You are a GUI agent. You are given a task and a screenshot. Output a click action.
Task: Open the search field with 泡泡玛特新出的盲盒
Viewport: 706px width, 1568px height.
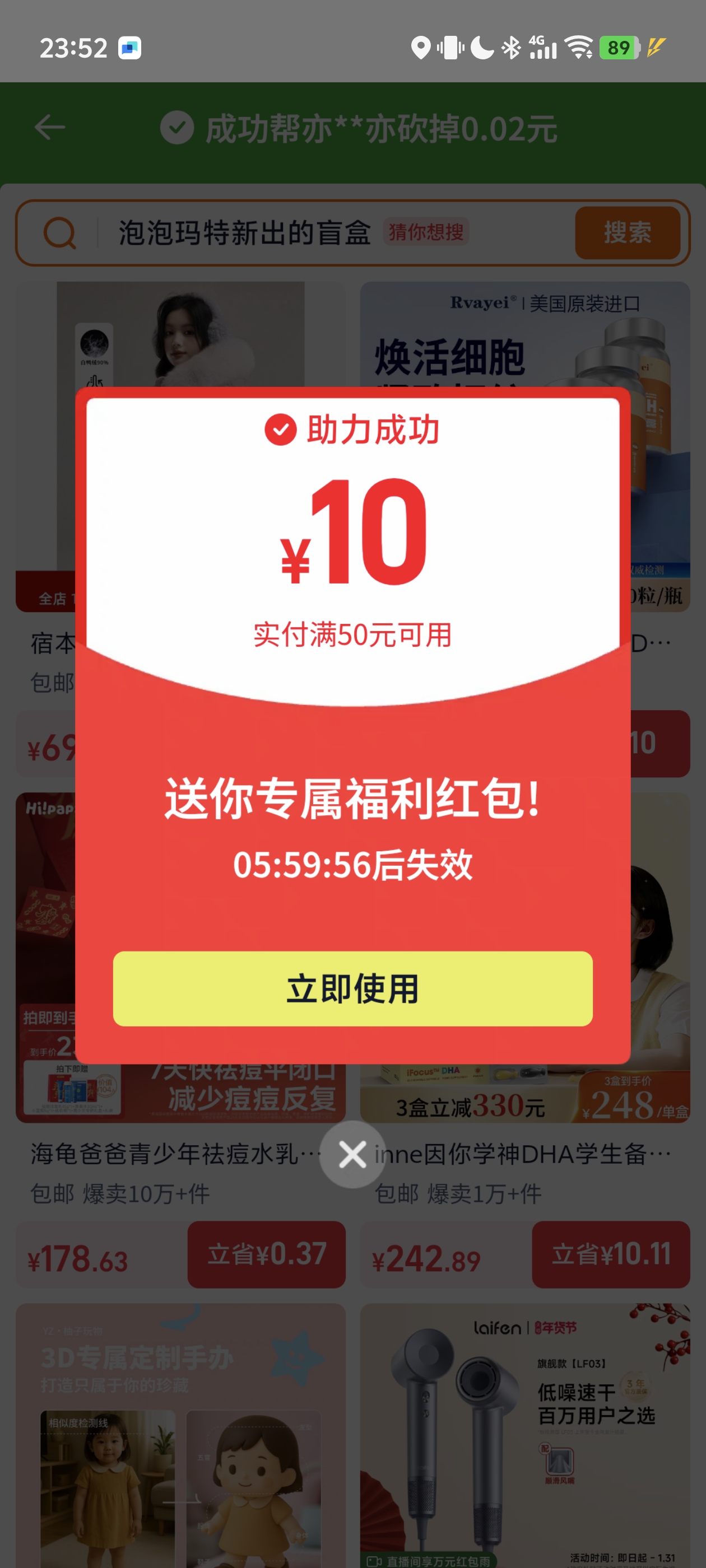244,232
